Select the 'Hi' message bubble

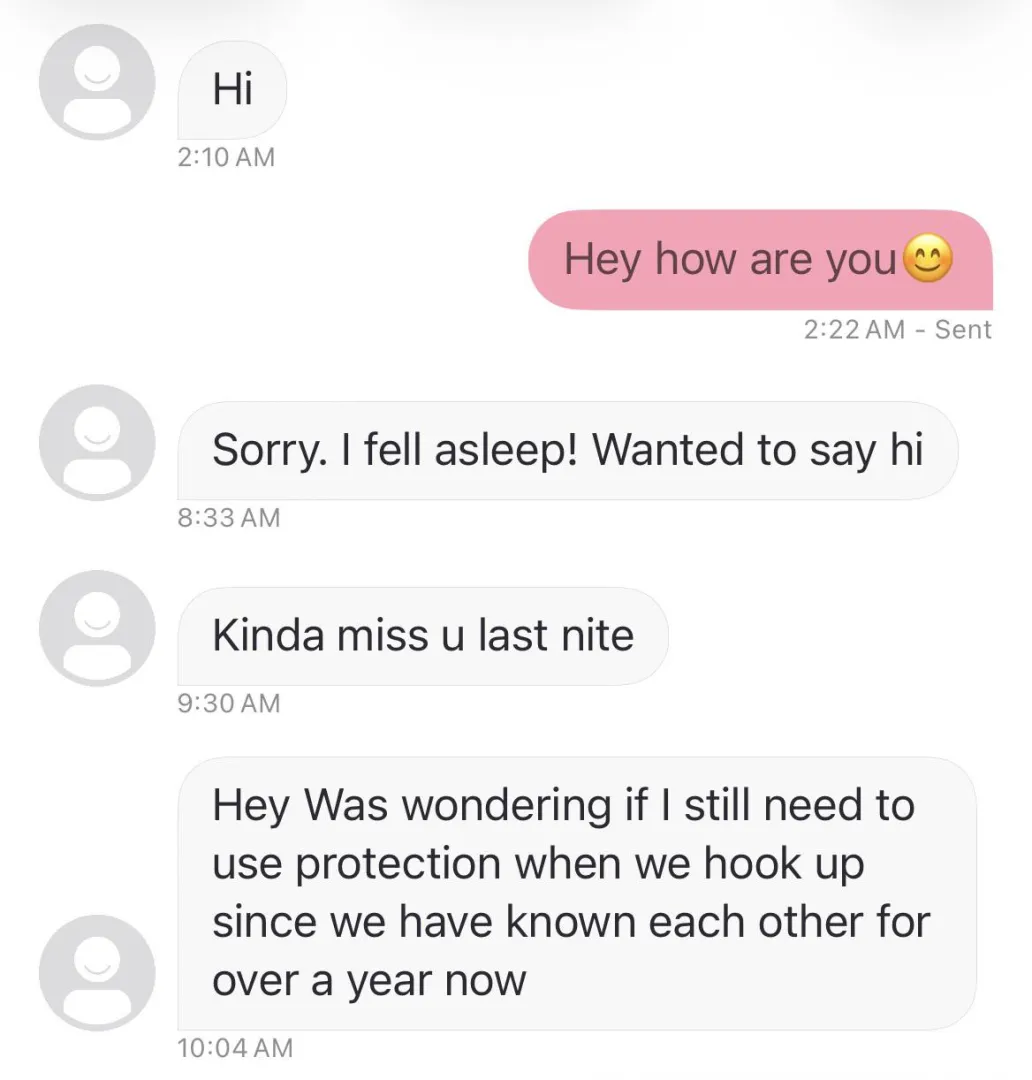pyautogui.click(x=231, y=88)
